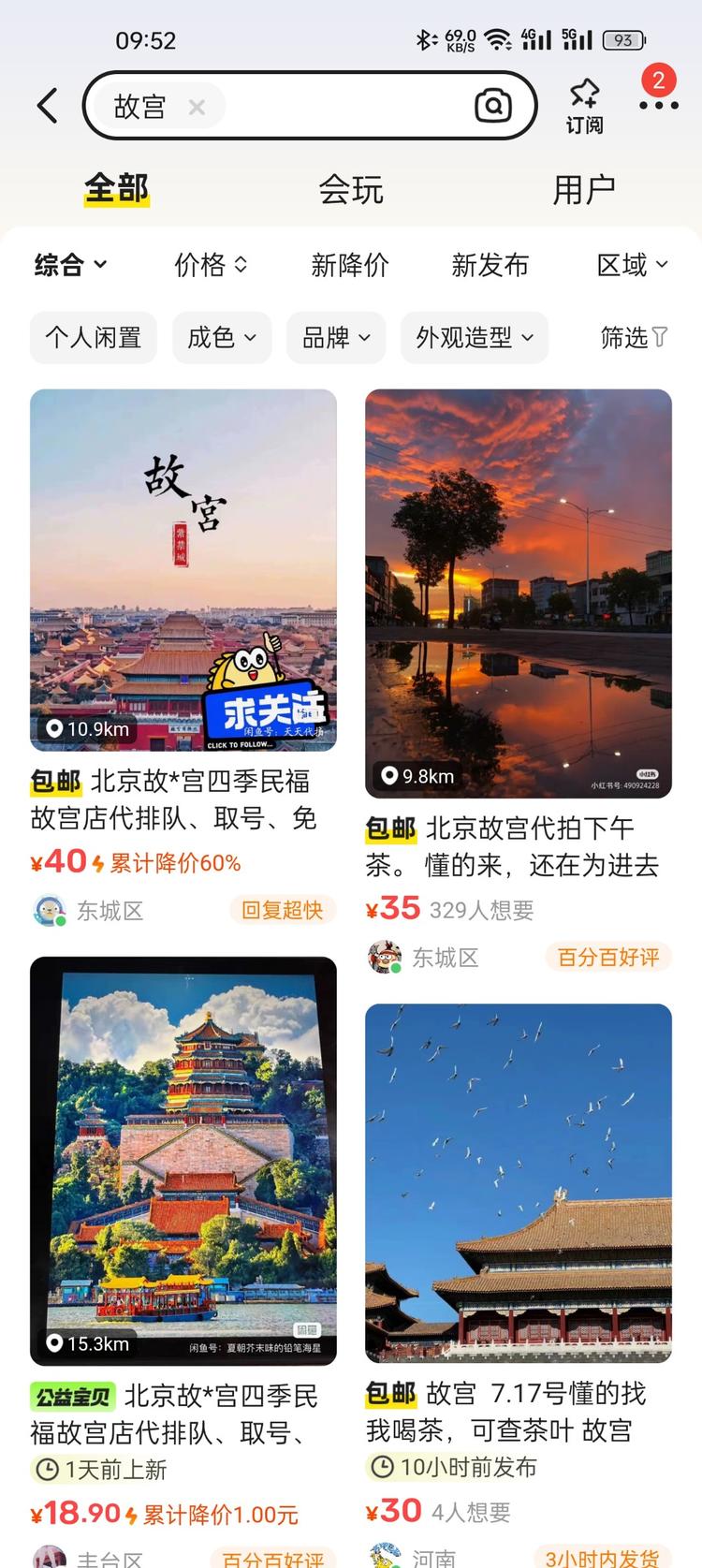The width and height of the screenshot is (702, 1568).
Task: Clear the search keyword 故宫 with the X
Action: coord(197,106)
